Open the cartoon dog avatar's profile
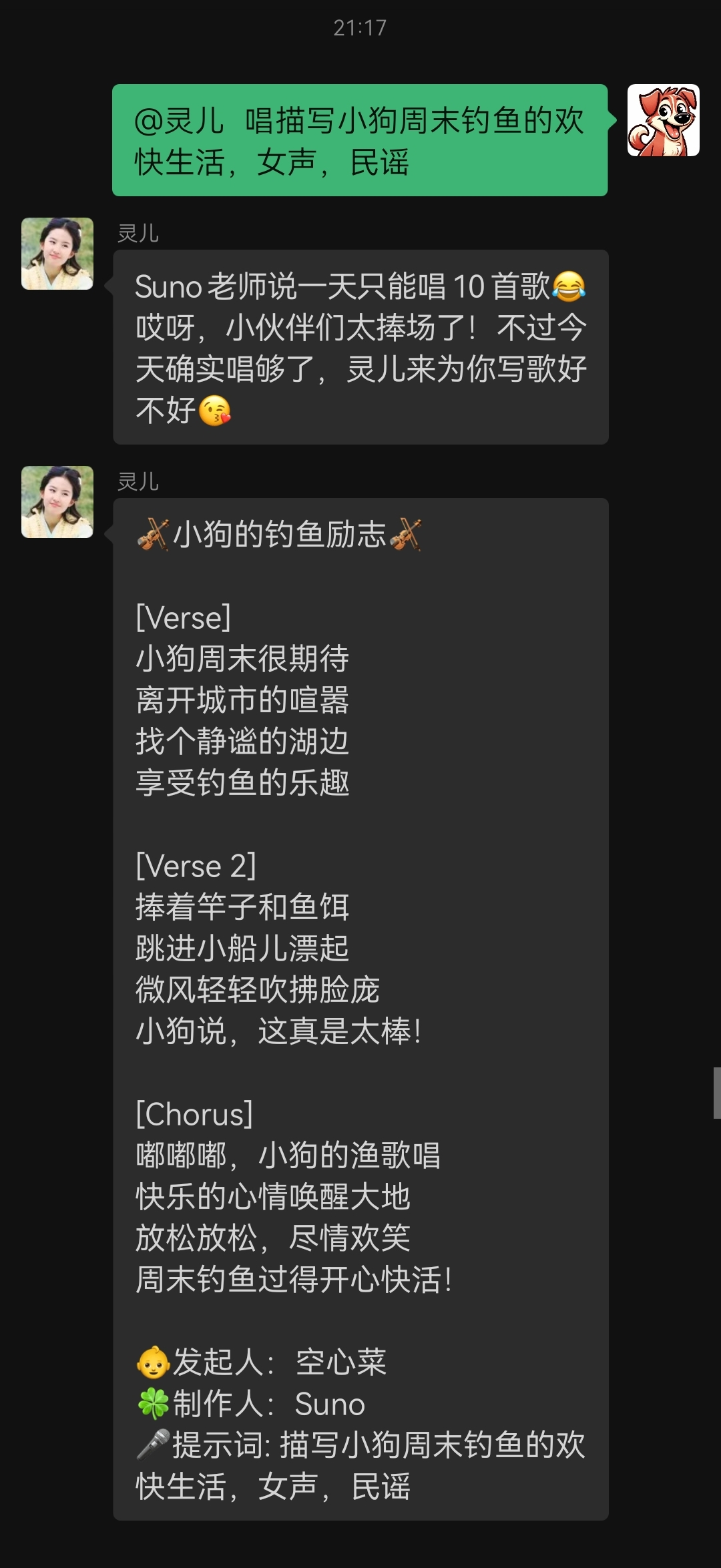 click(663, 120)
